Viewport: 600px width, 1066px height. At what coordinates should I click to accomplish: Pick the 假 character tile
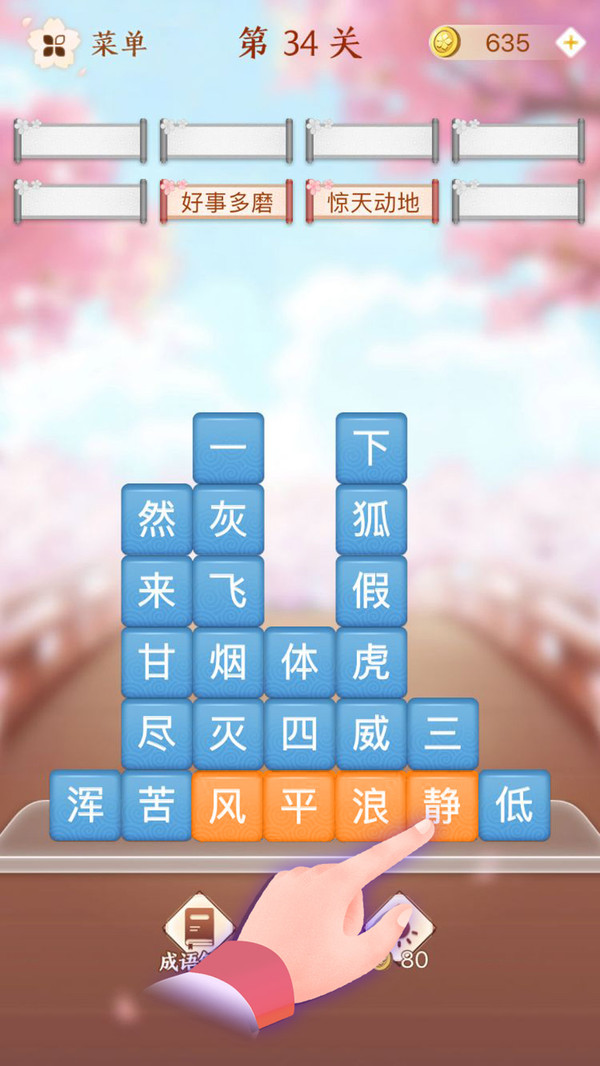click(x=371, y=591)
